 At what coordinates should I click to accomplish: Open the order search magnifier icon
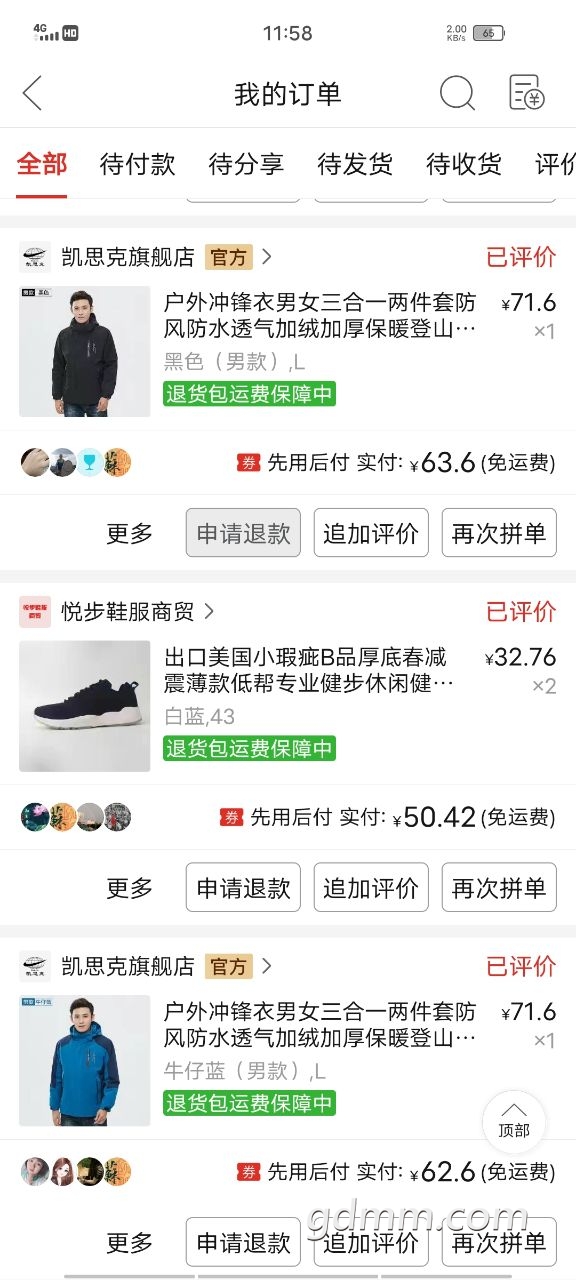(457, 93)
